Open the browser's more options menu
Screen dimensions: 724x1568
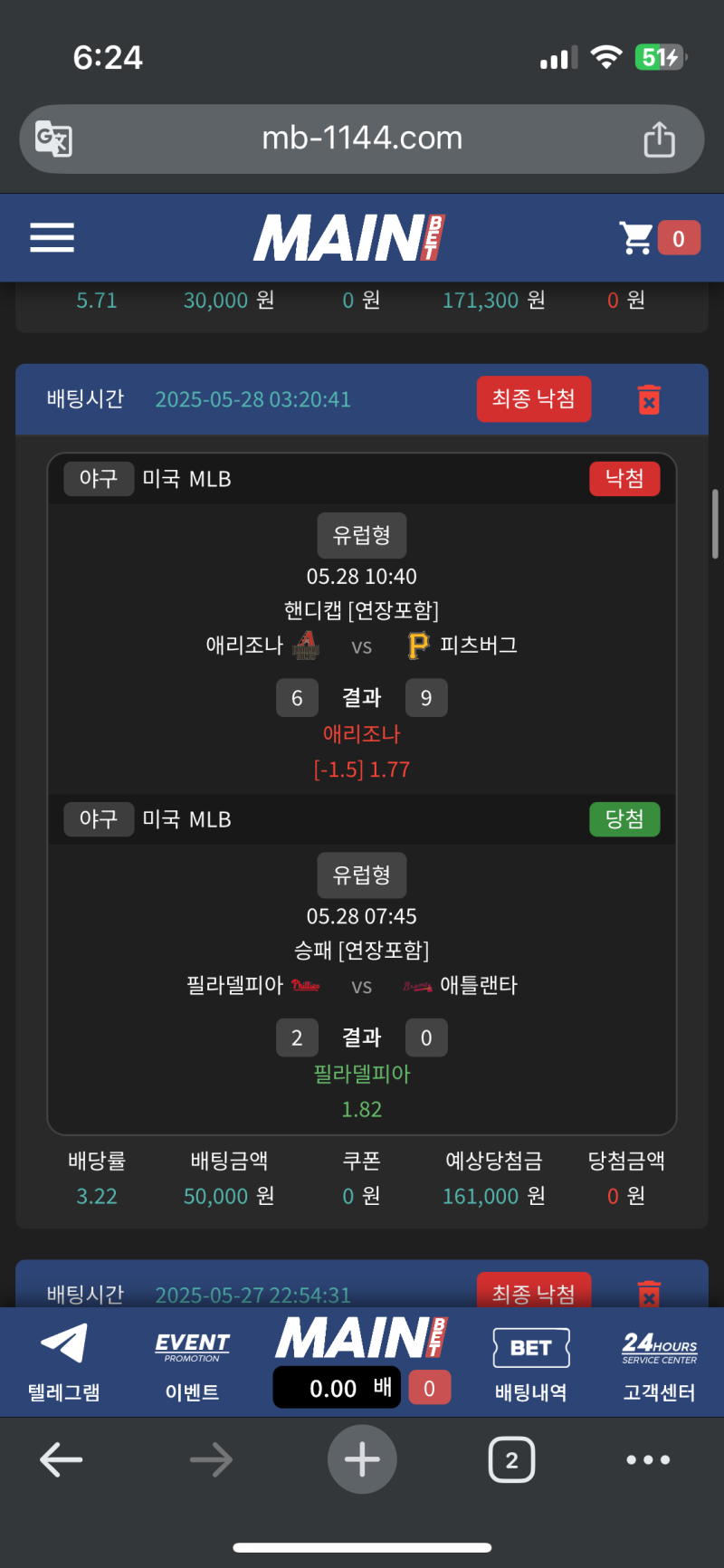pos(648,1459)
